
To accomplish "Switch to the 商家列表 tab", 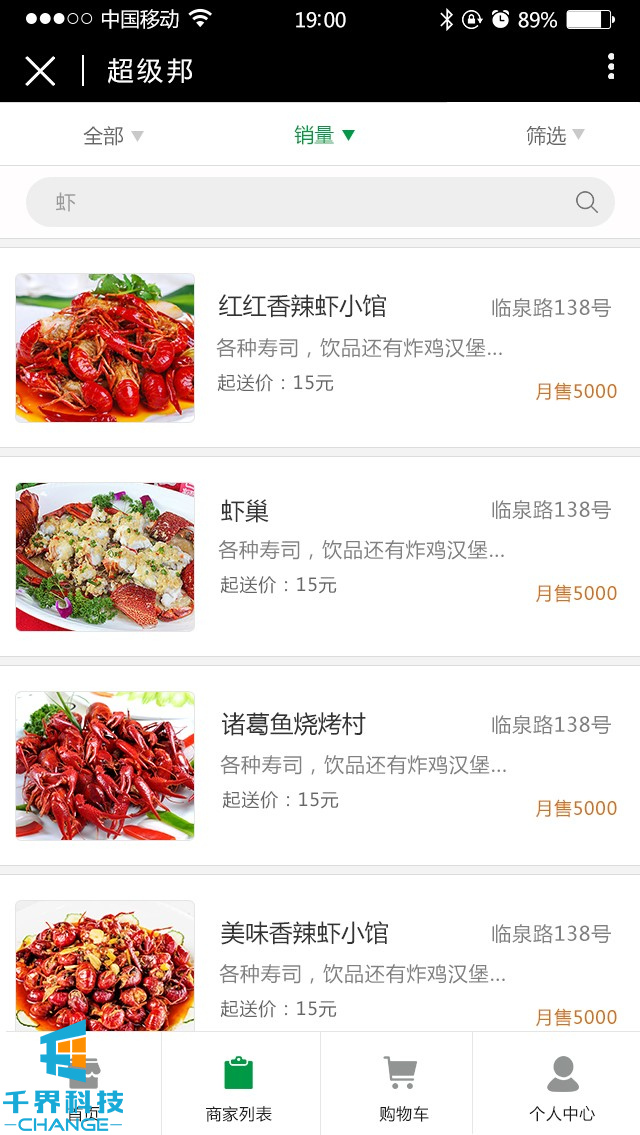I will pos(239,1085).
